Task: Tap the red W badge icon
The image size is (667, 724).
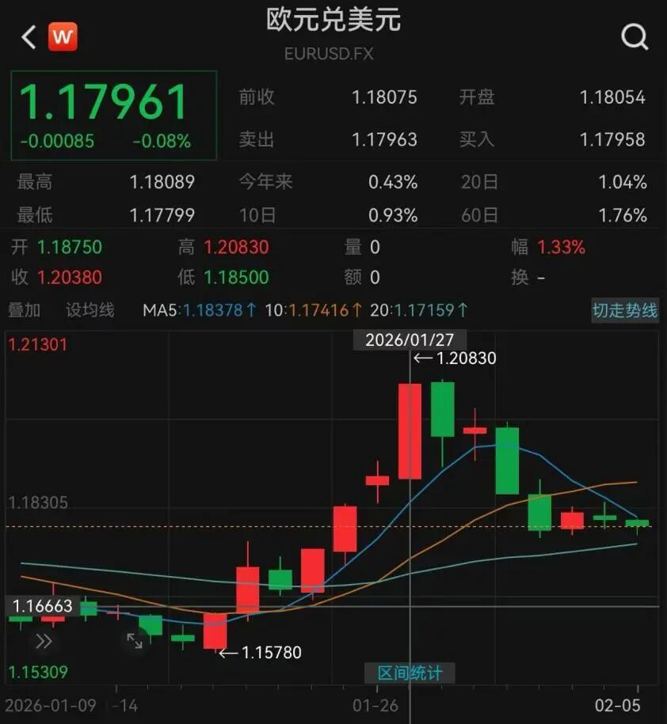Action: click(x=63, y=37)
